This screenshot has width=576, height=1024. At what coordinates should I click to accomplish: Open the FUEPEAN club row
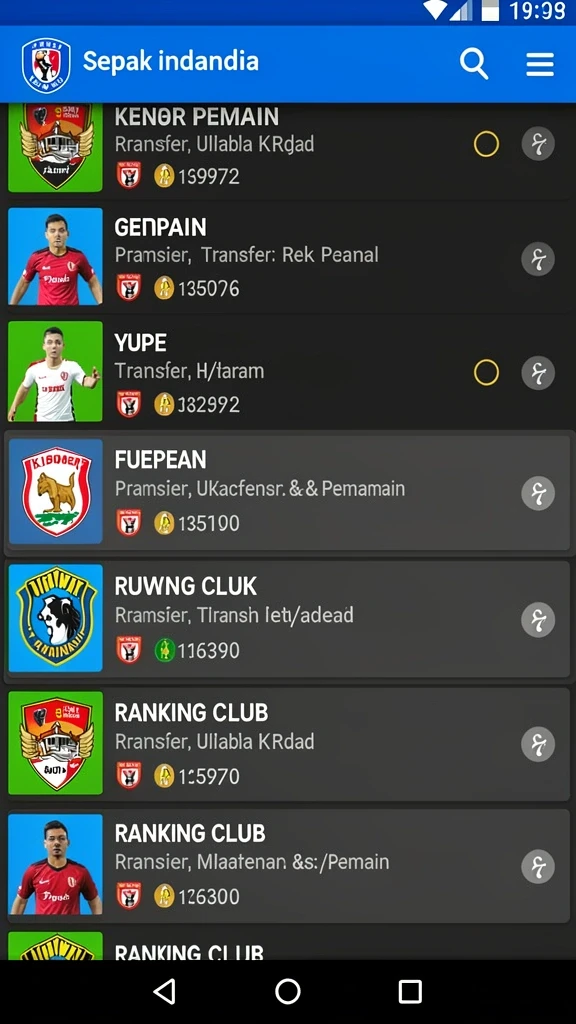[x=288, y=492]
